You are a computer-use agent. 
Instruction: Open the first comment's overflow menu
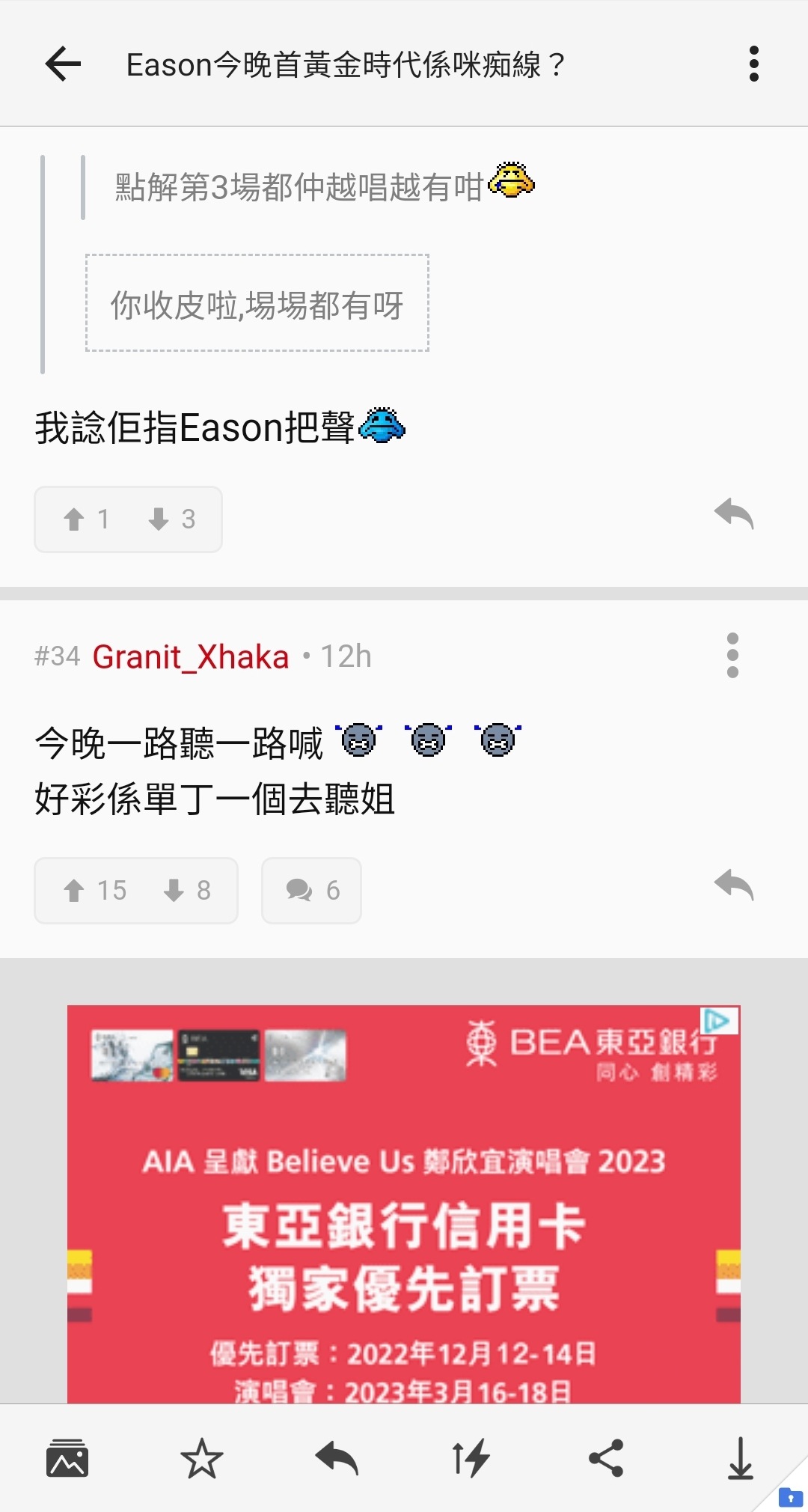click(x=733, y=656)
